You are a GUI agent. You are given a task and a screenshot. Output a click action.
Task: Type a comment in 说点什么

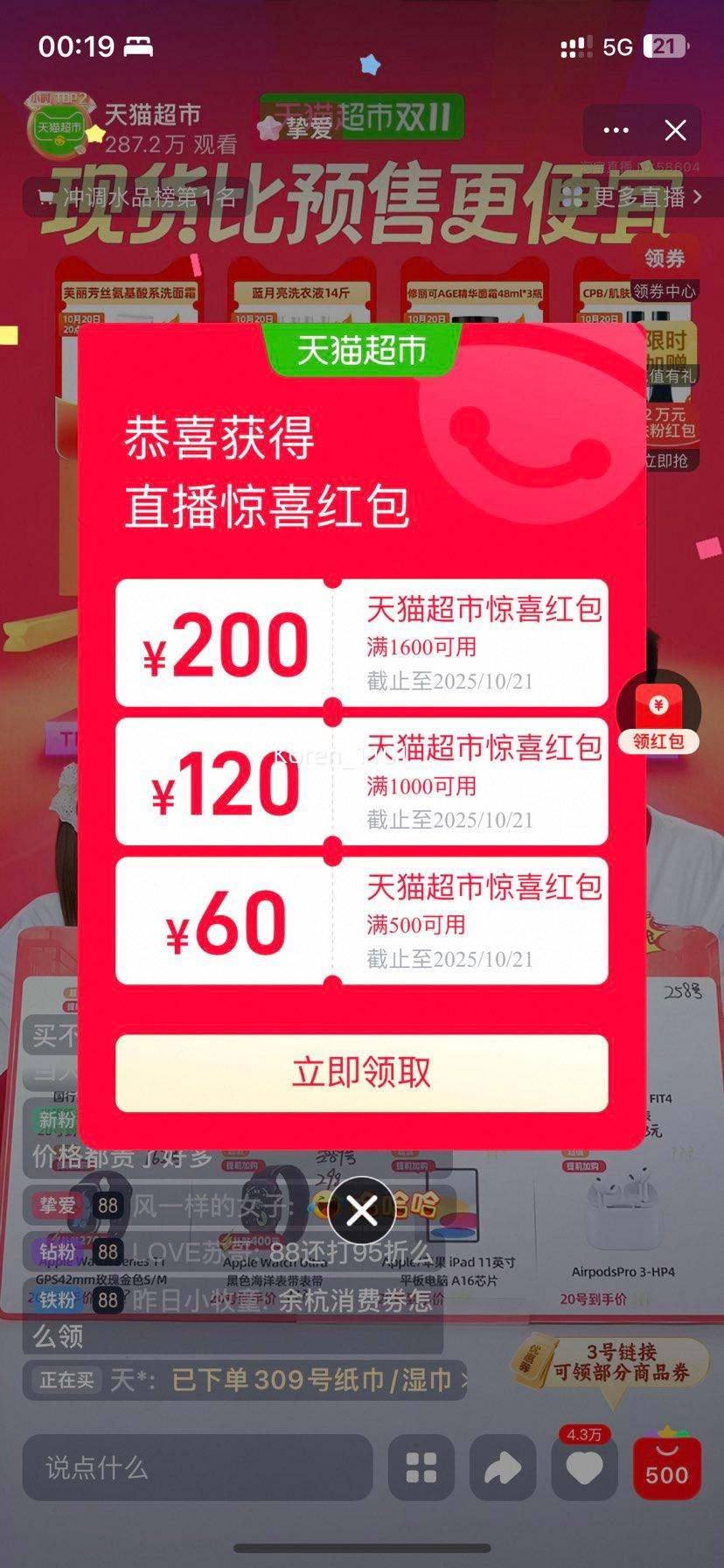[x=197, y=1467]
